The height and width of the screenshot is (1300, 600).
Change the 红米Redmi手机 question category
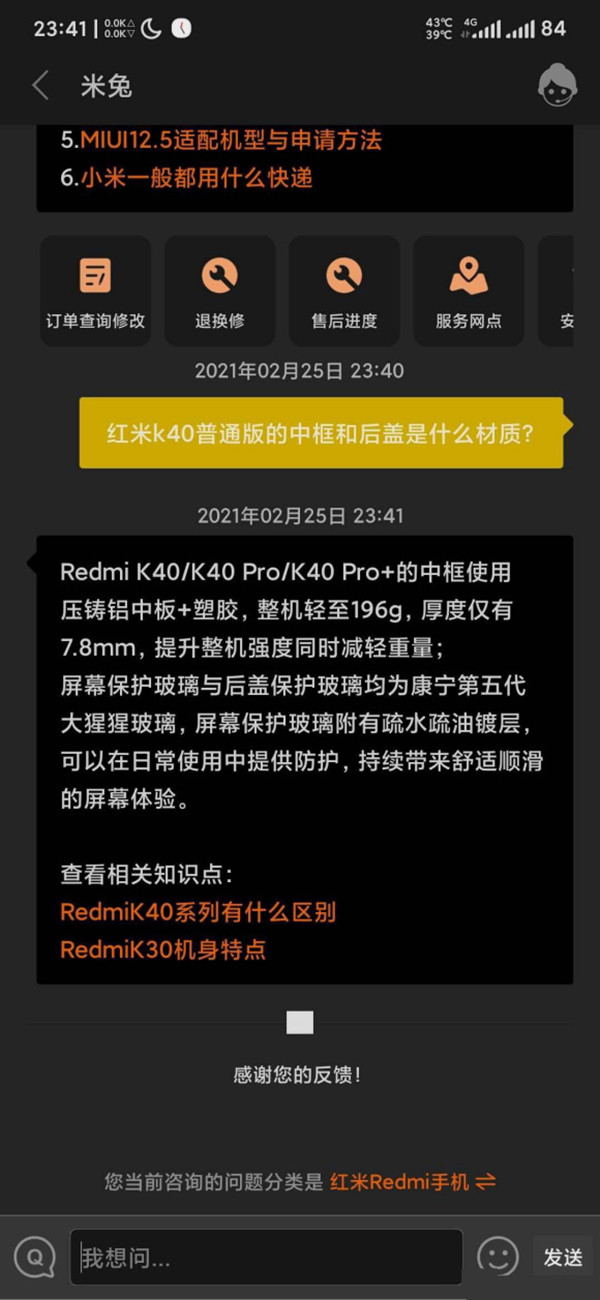click(413, 1181)
